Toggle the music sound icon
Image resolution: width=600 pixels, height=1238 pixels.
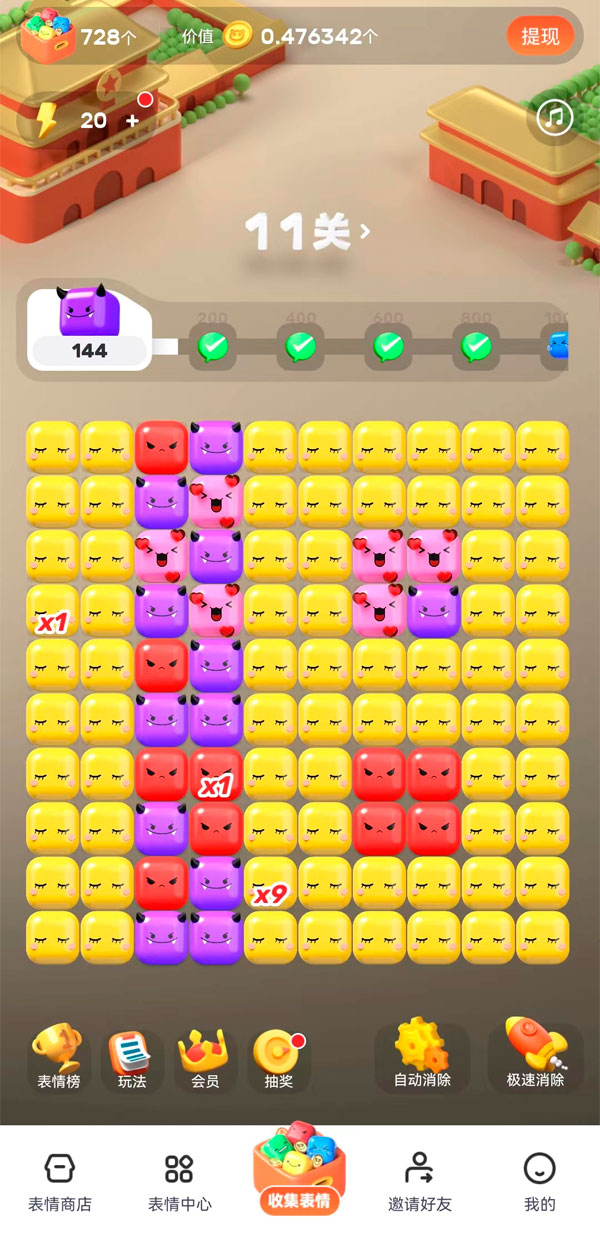coord(554,118)
